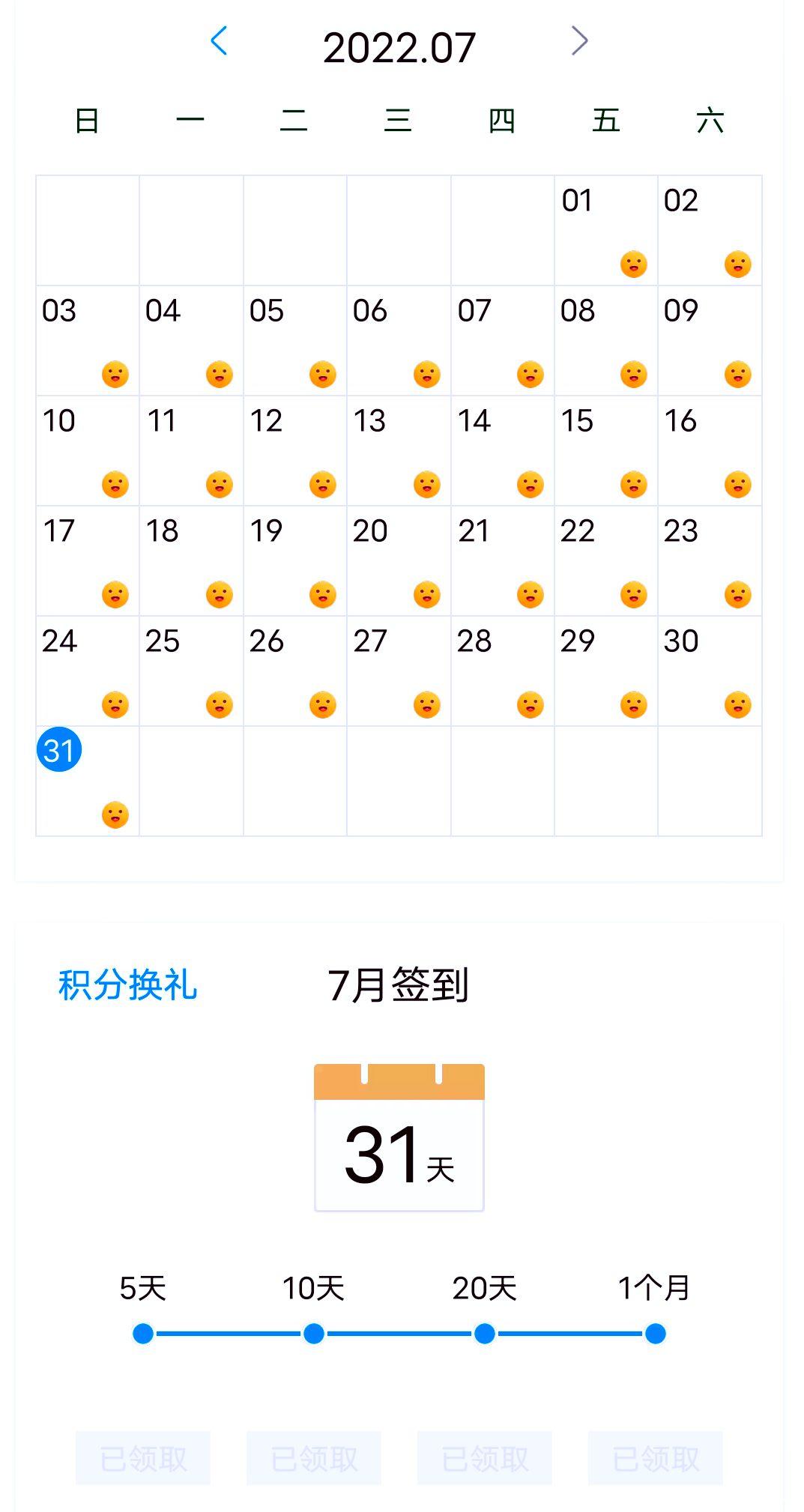Screen dimensions: 804x1512
Task: Select date 15 in the calendar
Action: [x=605, y=450]
